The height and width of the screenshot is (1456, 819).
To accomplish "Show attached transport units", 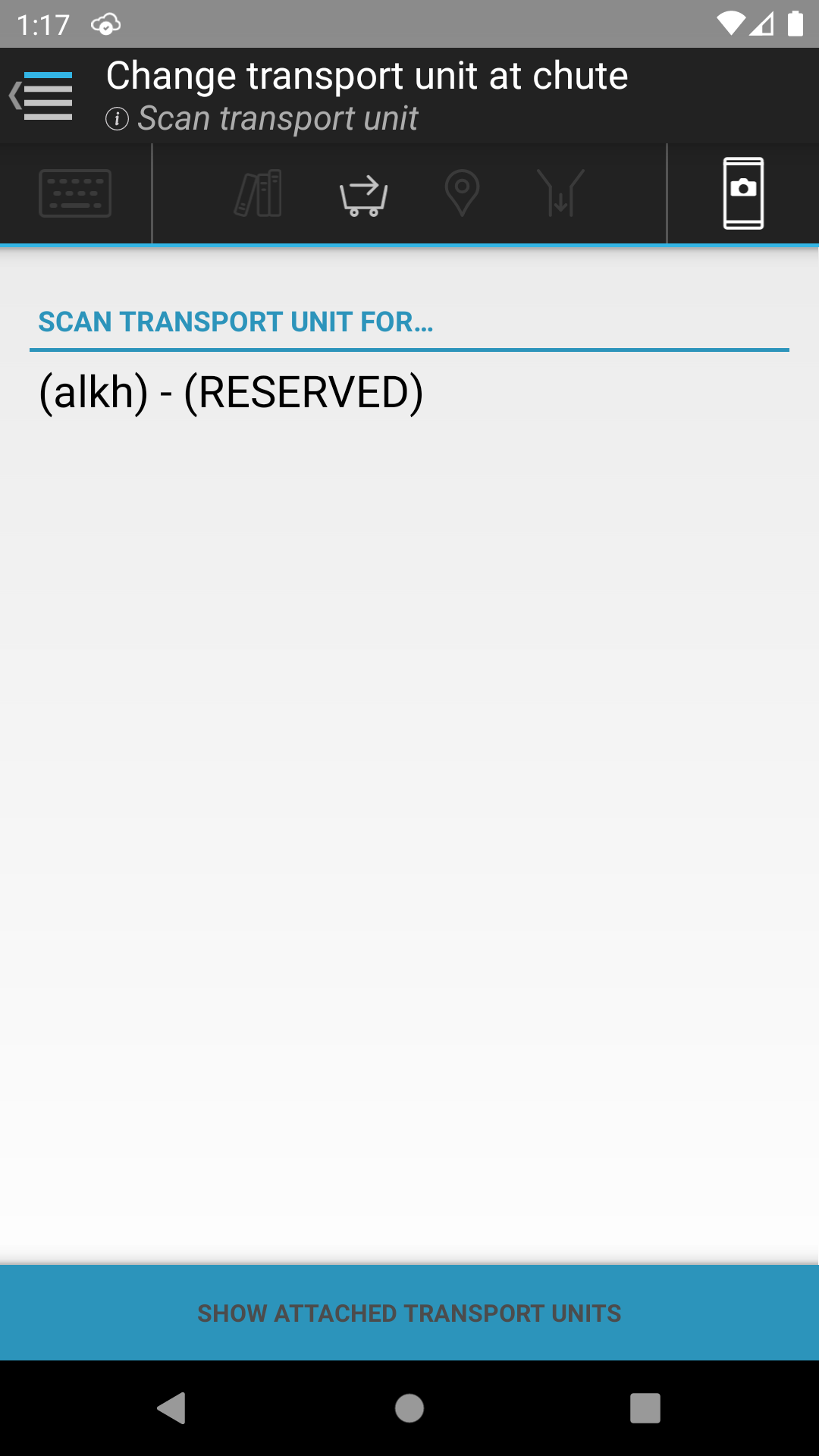I will point(409,1313).
